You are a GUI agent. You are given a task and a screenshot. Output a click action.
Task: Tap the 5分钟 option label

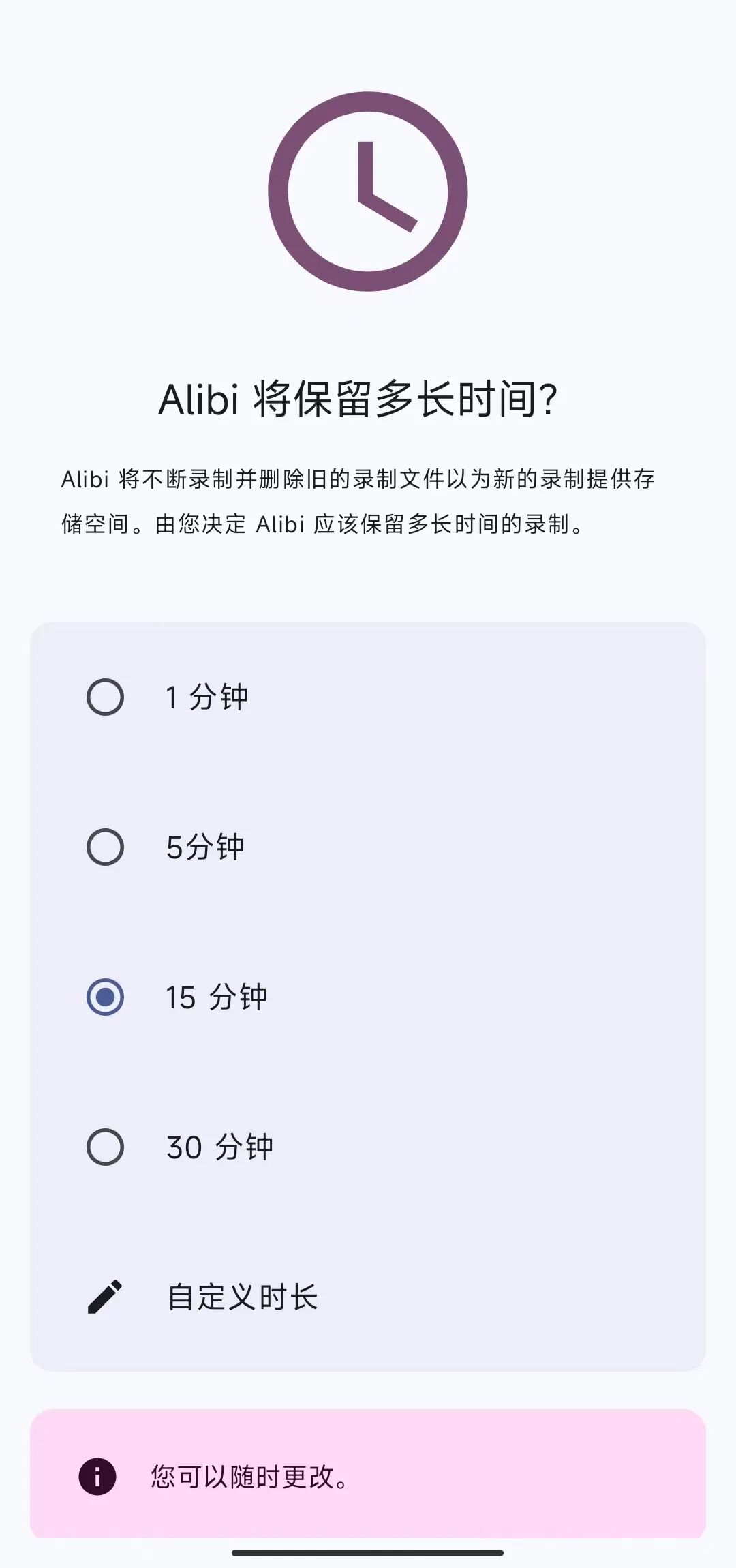coord(203,846)
